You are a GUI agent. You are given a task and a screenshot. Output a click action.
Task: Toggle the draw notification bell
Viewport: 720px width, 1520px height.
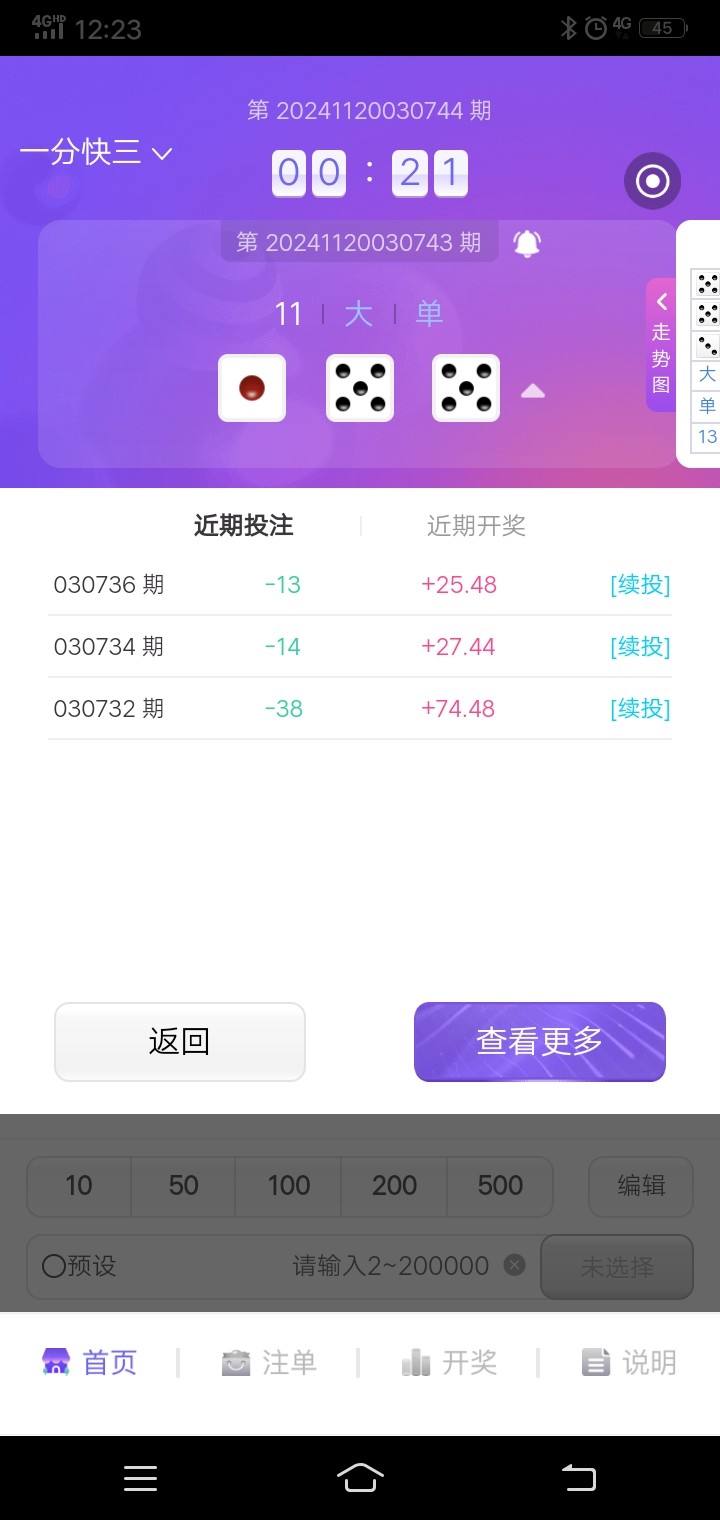point(527,243)
